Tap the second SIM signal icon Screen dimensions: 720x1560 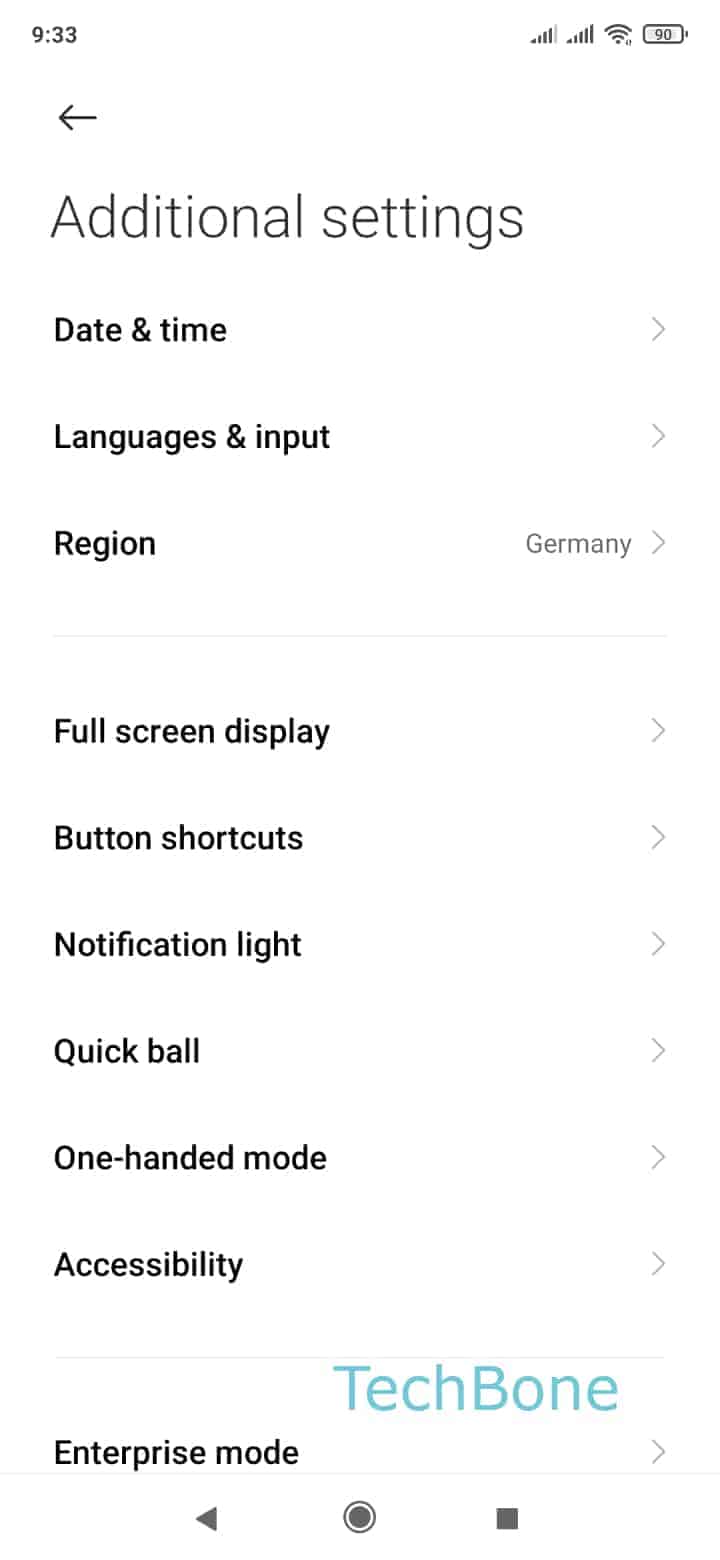point(580,33)
